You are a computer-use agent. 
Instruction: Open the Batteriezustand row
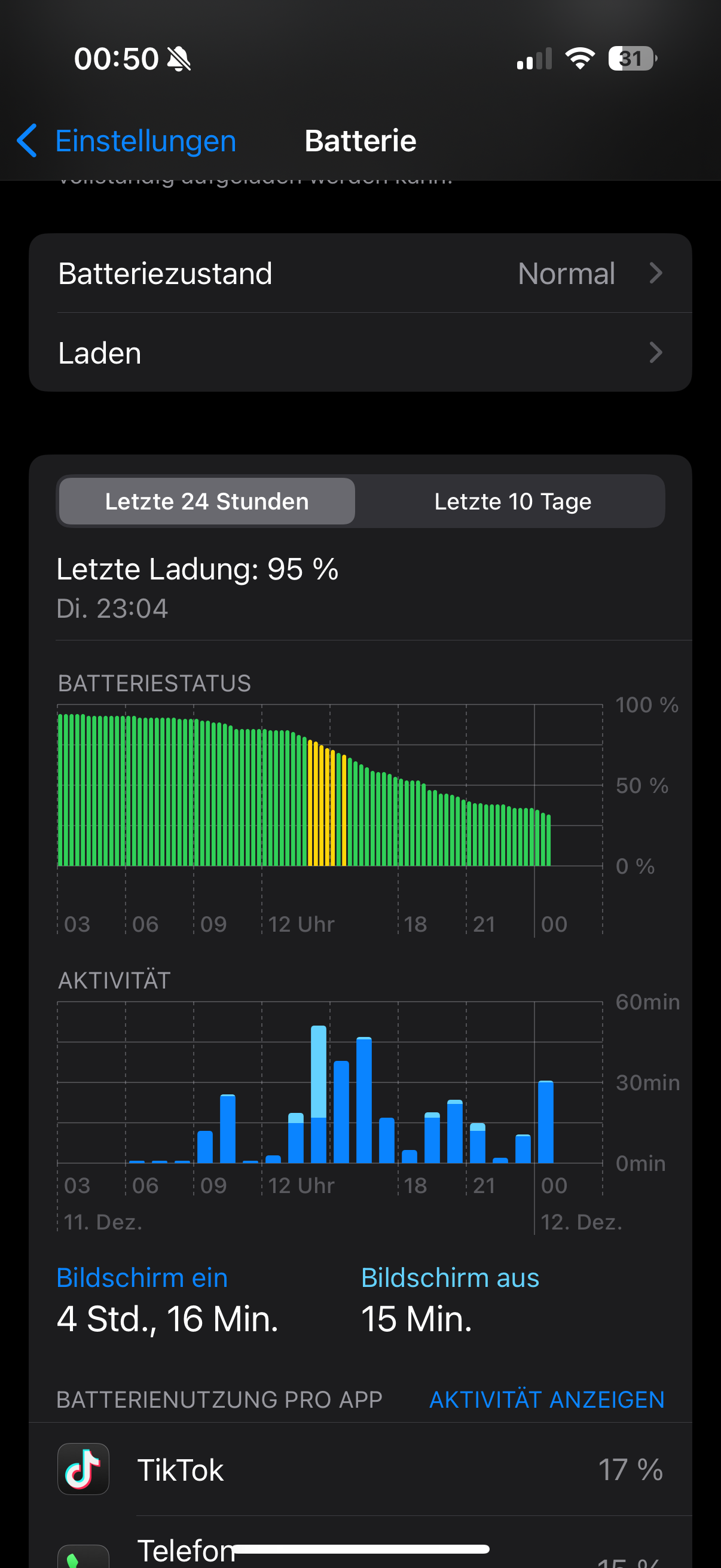click(360, 273)
